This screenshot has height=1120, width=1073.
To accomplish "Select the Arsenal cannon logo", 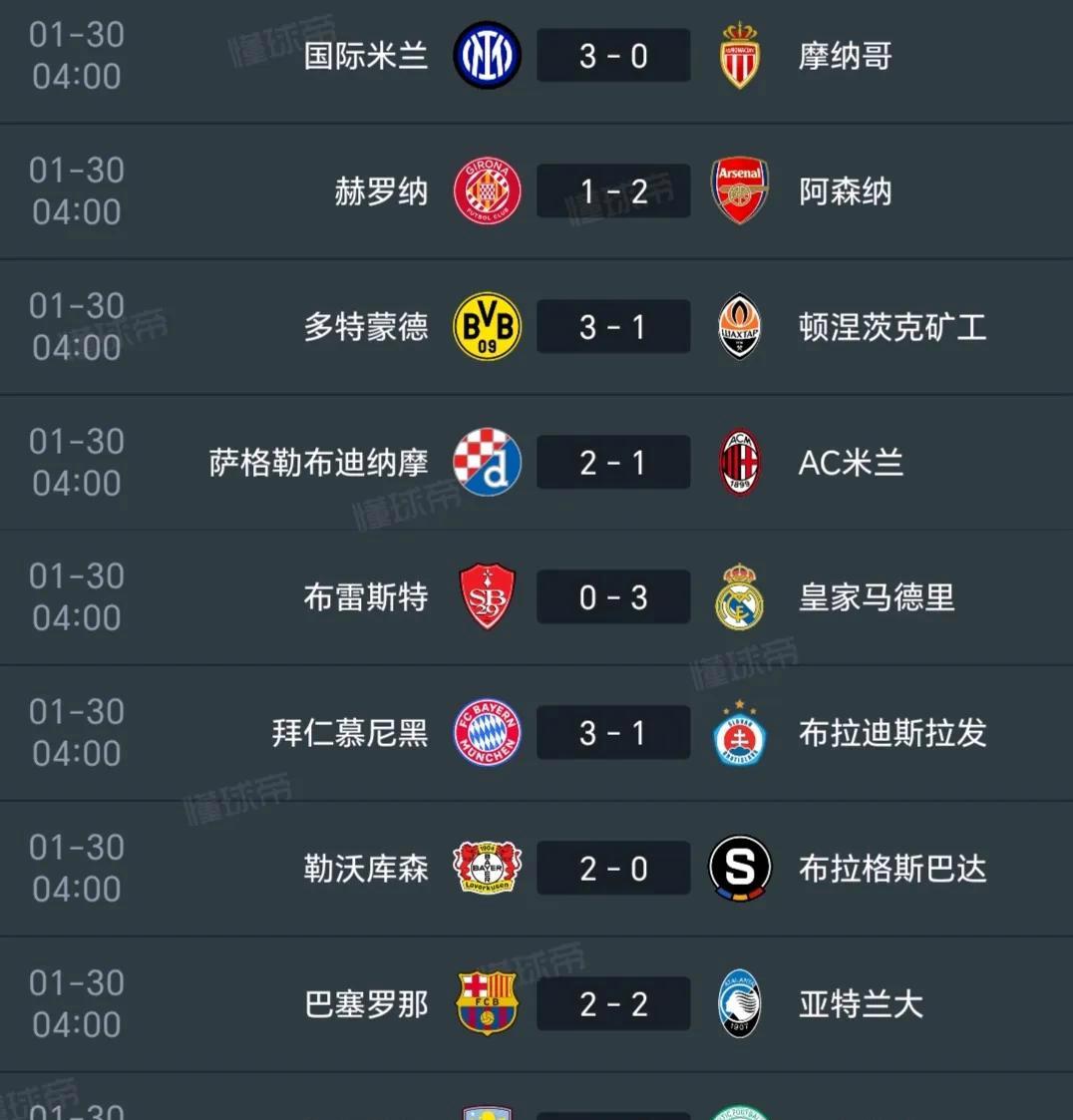I will click(740, 191).
